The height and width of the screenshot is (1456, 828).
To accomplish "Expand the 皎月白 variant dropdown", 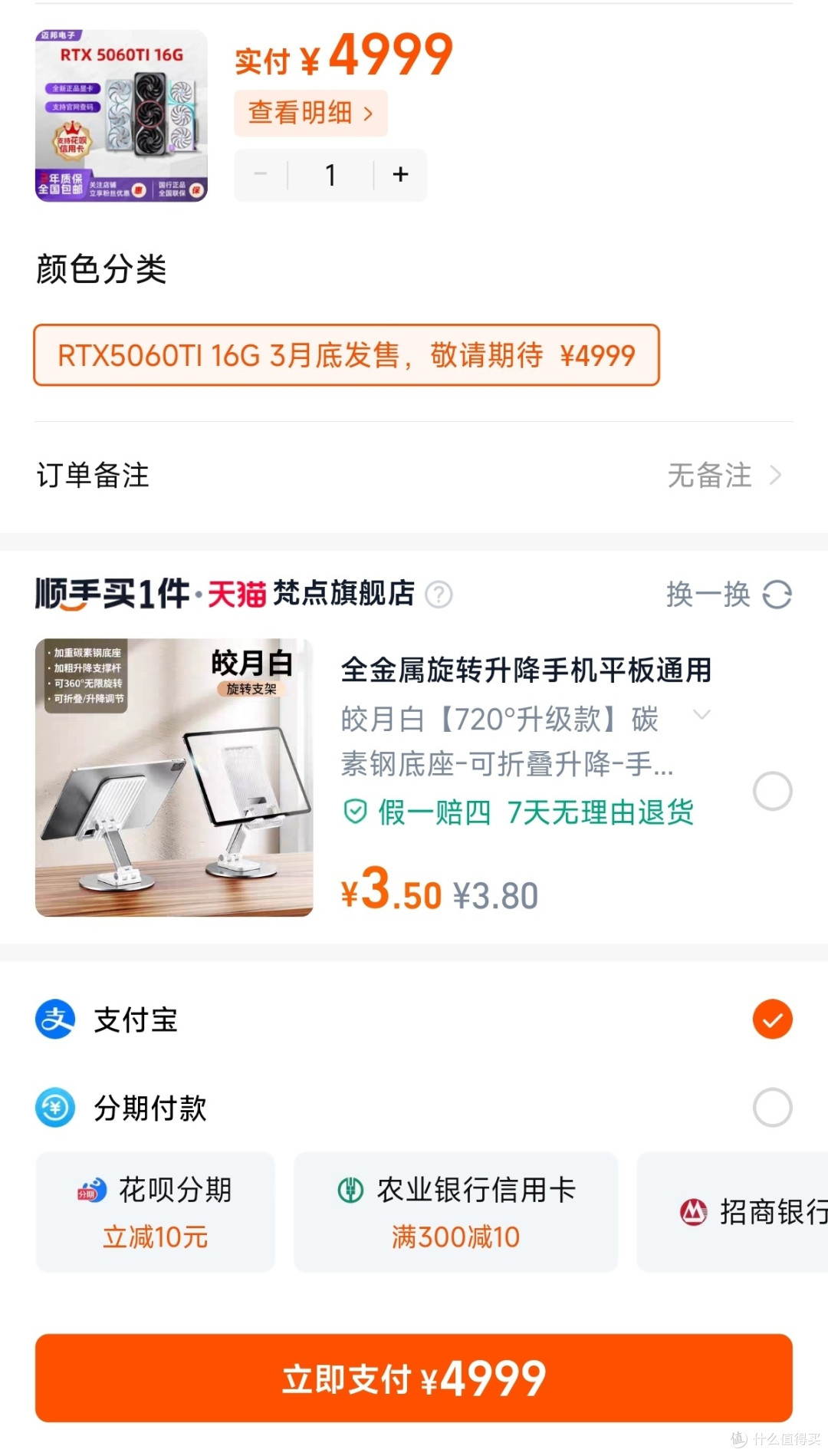I will tap(702, 715).
